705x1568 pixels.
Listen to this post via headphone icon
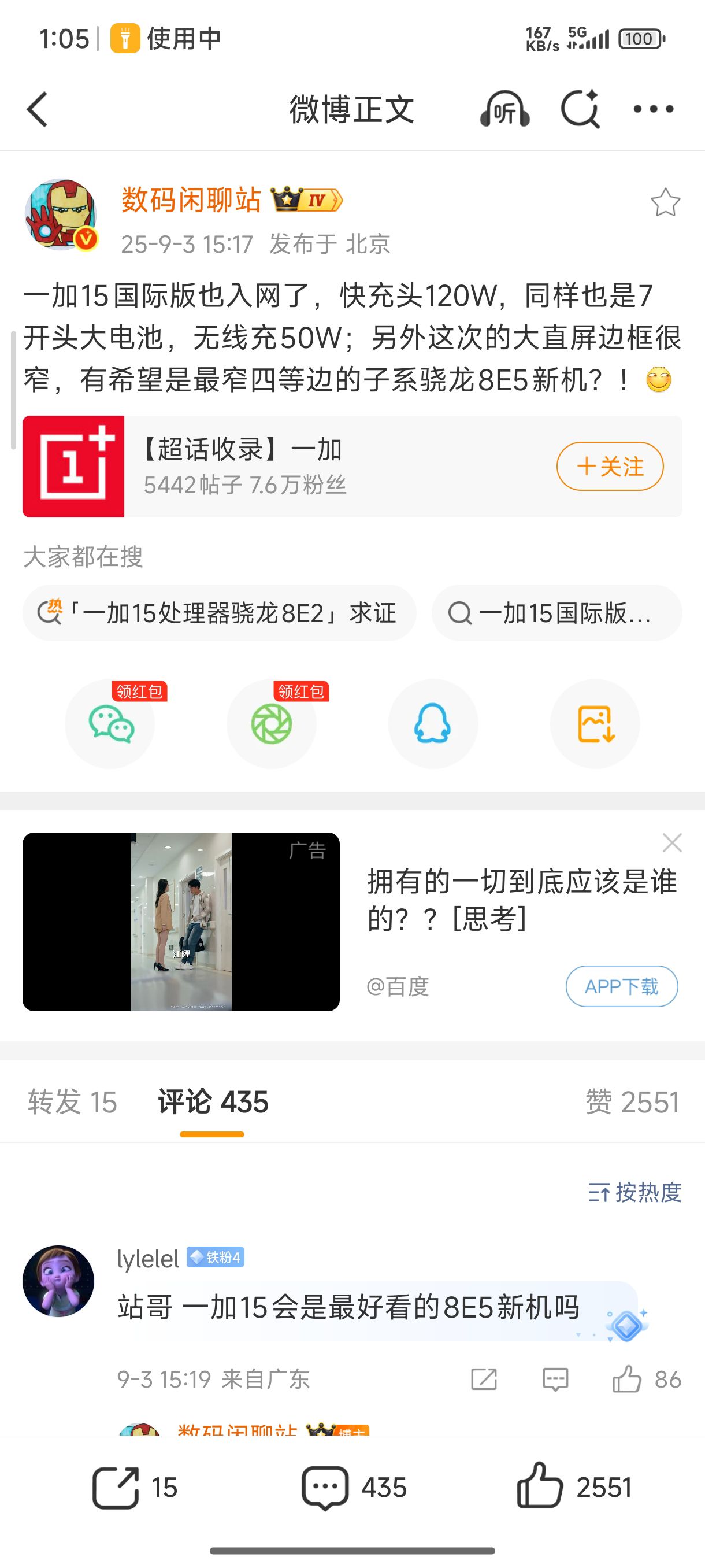504,110
